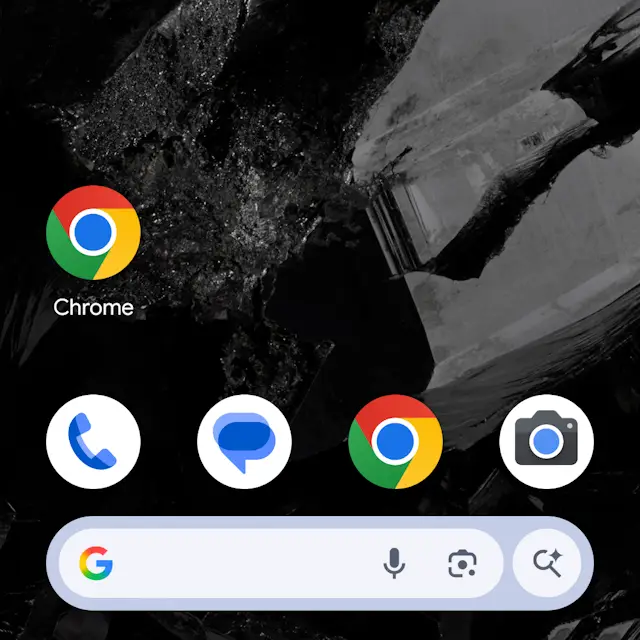Viewport: 640px width, 640px height.
Task: Tap the Google search bar
Action: coord(240,564)
